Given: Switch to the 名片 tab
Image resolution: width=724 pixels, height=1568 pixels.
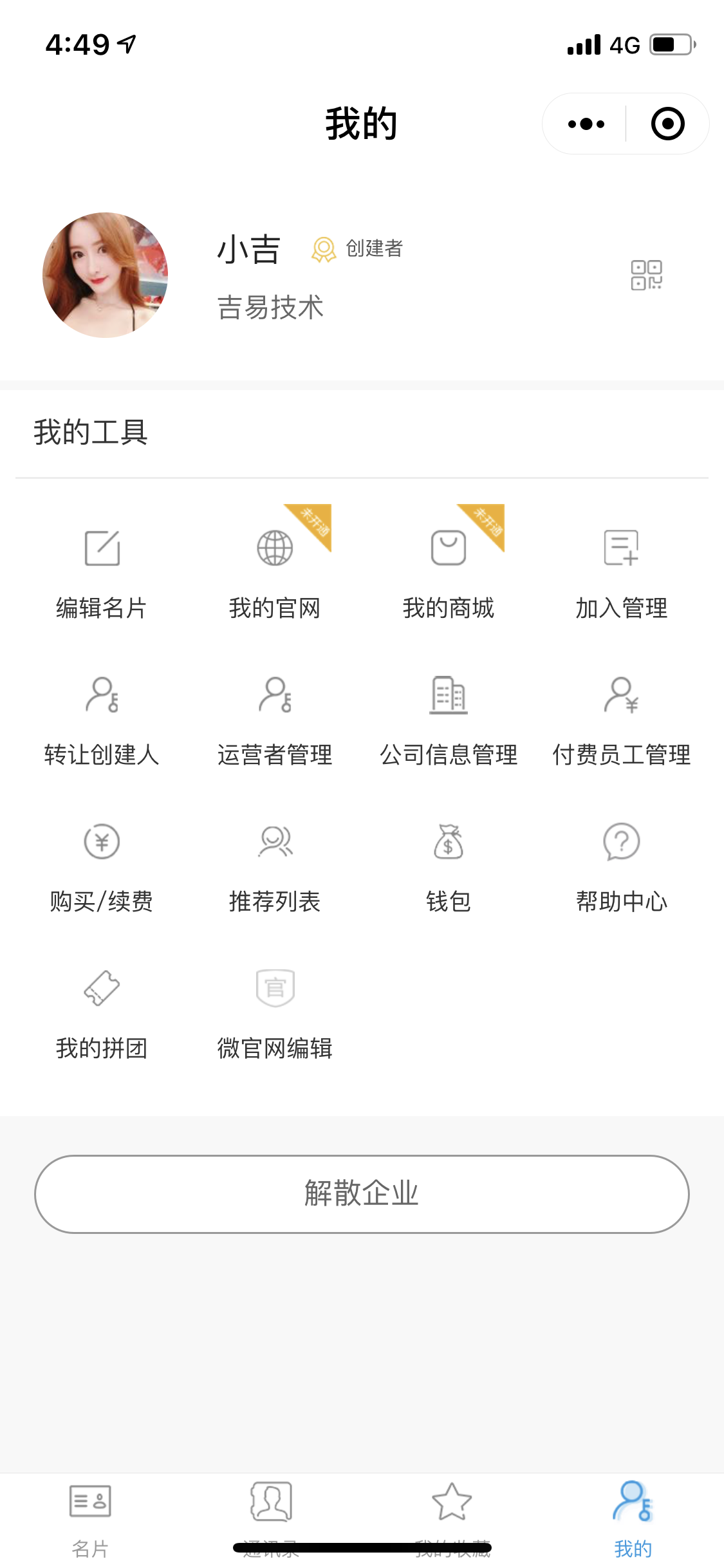Looking at the screenshot, I should click(90, 1520).
